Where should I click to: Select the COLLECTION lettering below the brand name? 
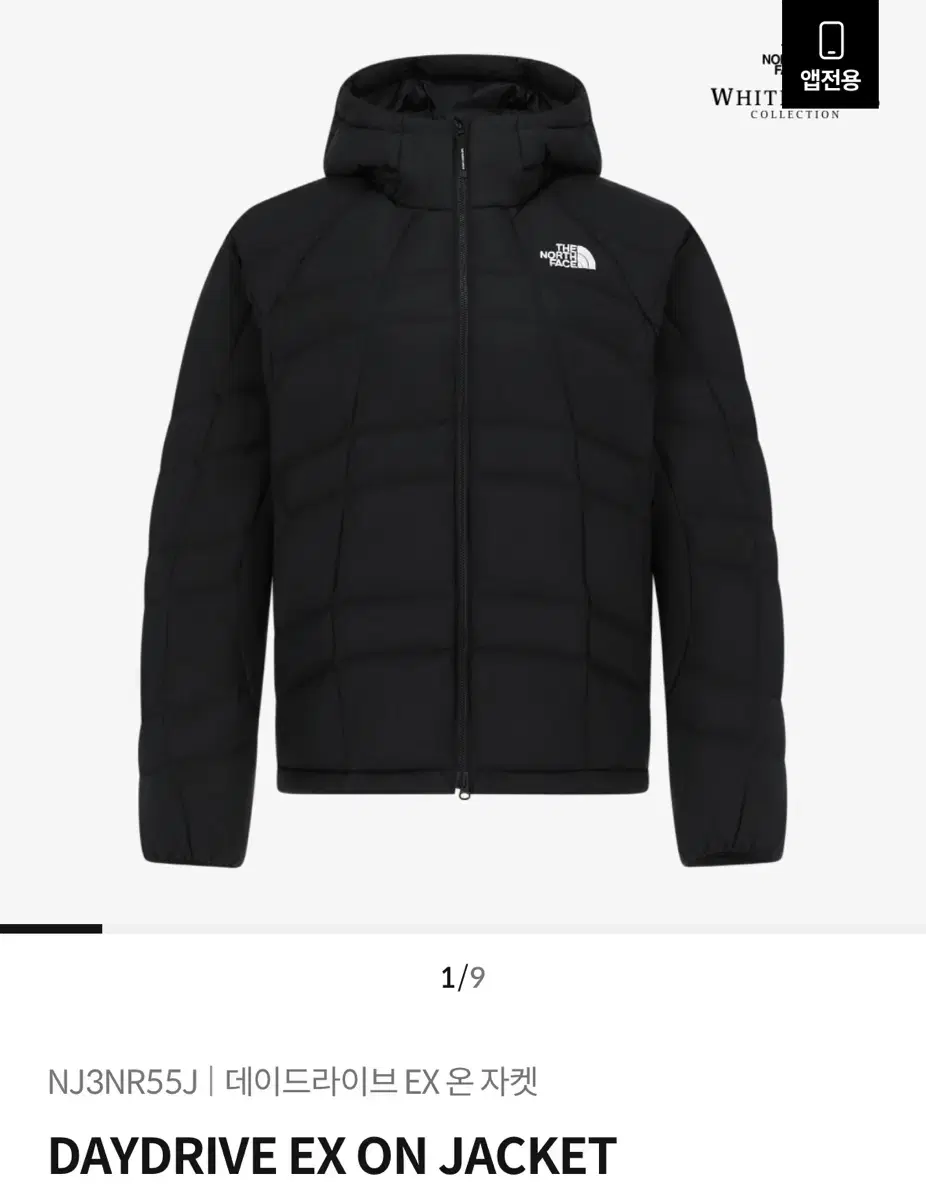(x=794, y=114)
